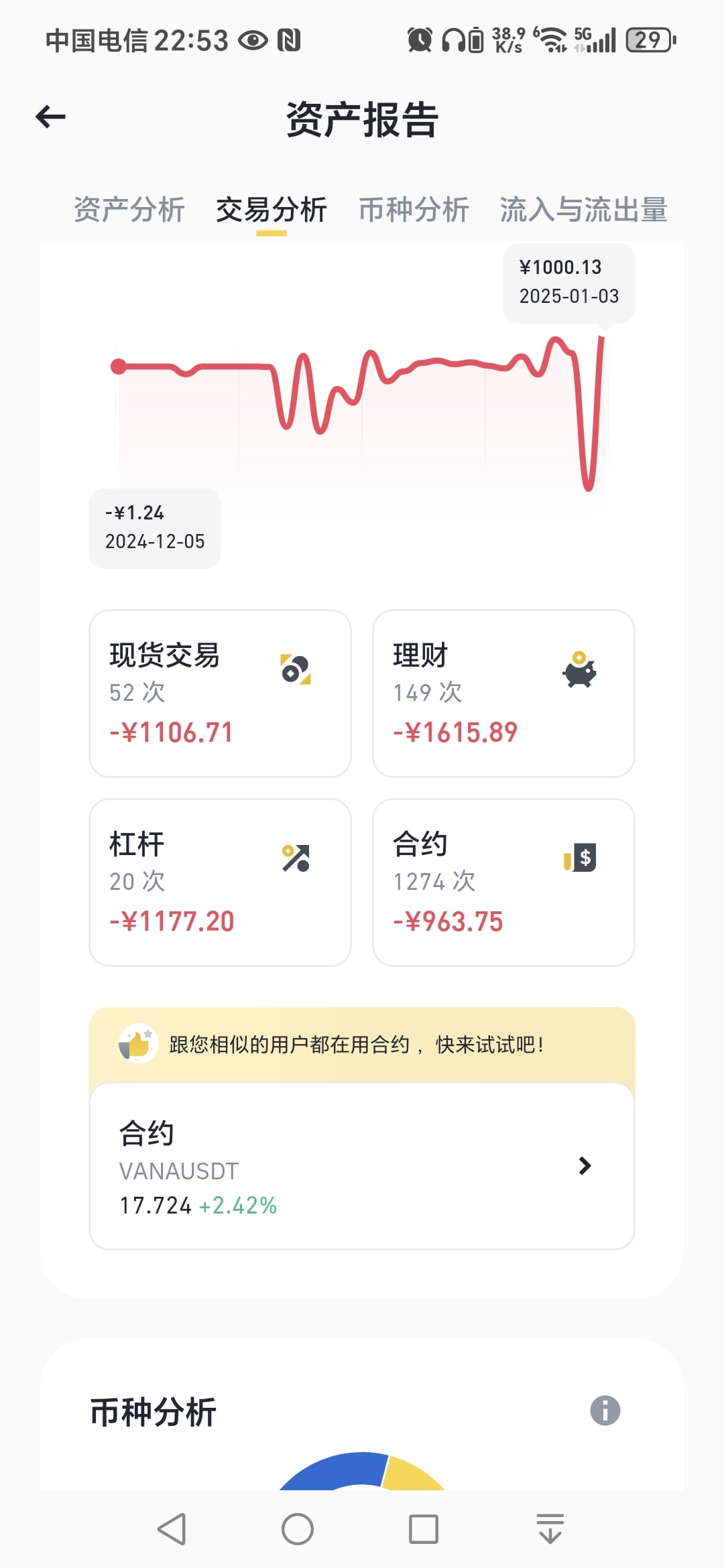Viewport: 724px width, 1568px height.
Task: Tap the system home button
Action: [298, 1529]
